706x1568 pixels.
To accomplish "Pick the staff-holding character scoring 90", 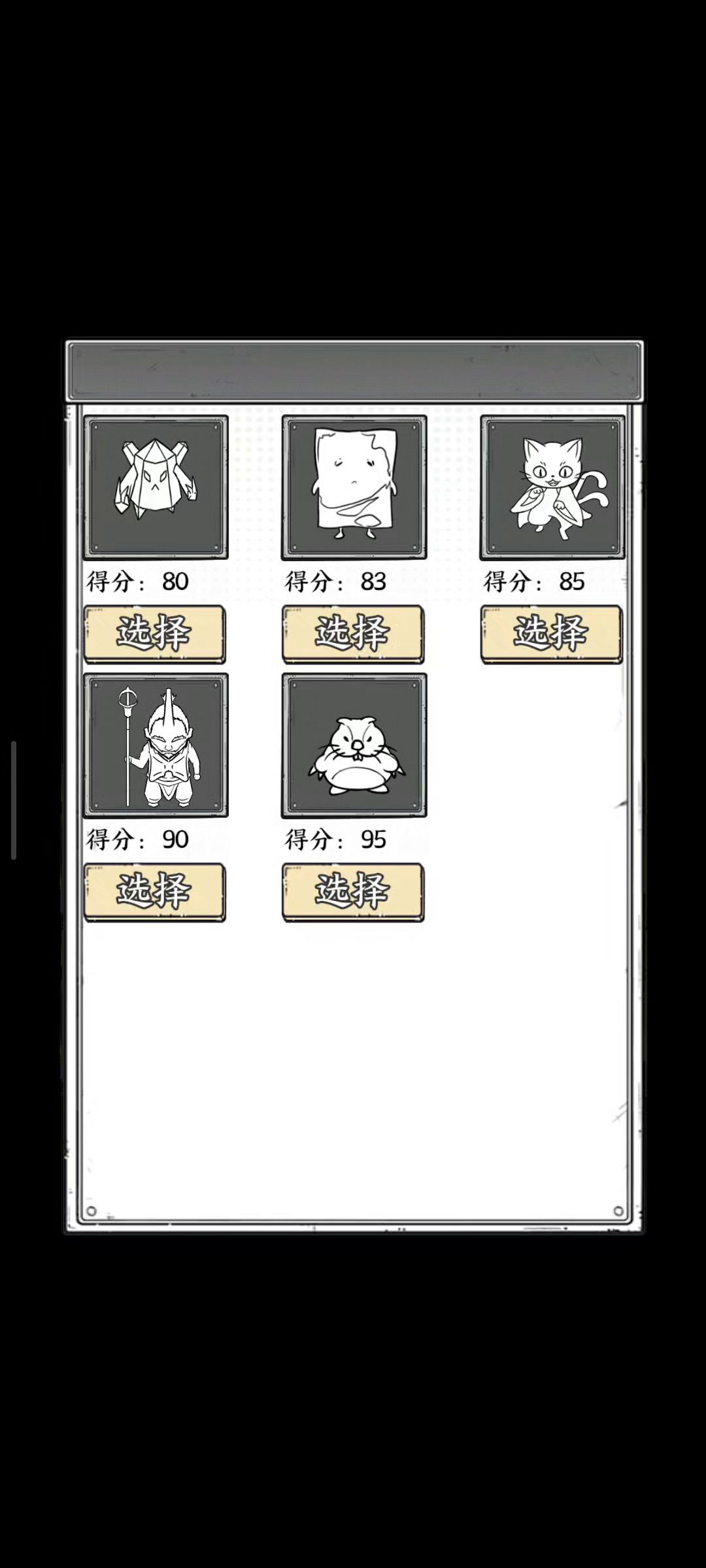I will [x=154, y=892].
